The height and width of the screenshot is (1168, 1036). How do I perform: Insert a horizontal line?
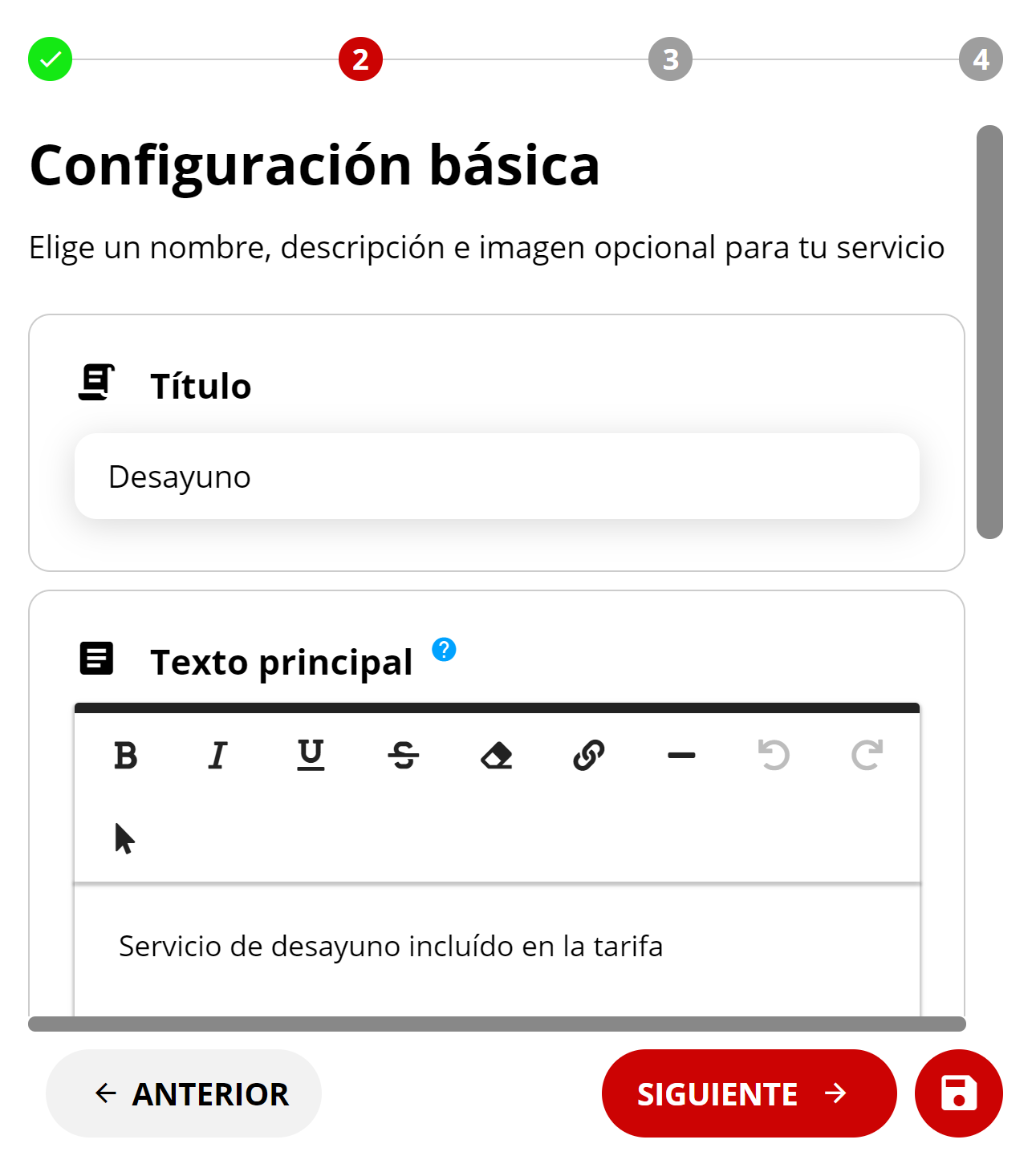pyautogui.click(x=681, y=756)
